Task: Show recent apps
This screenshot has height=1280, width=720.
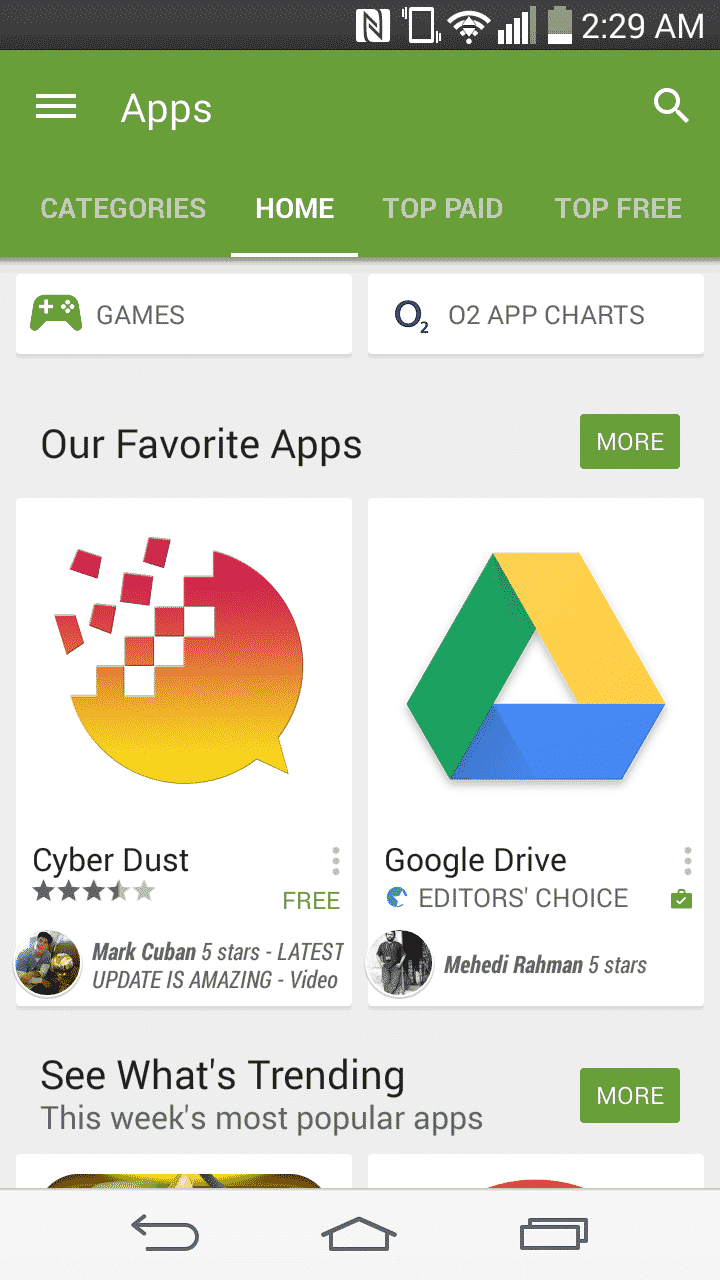Action: click(x=554, y=1233)
